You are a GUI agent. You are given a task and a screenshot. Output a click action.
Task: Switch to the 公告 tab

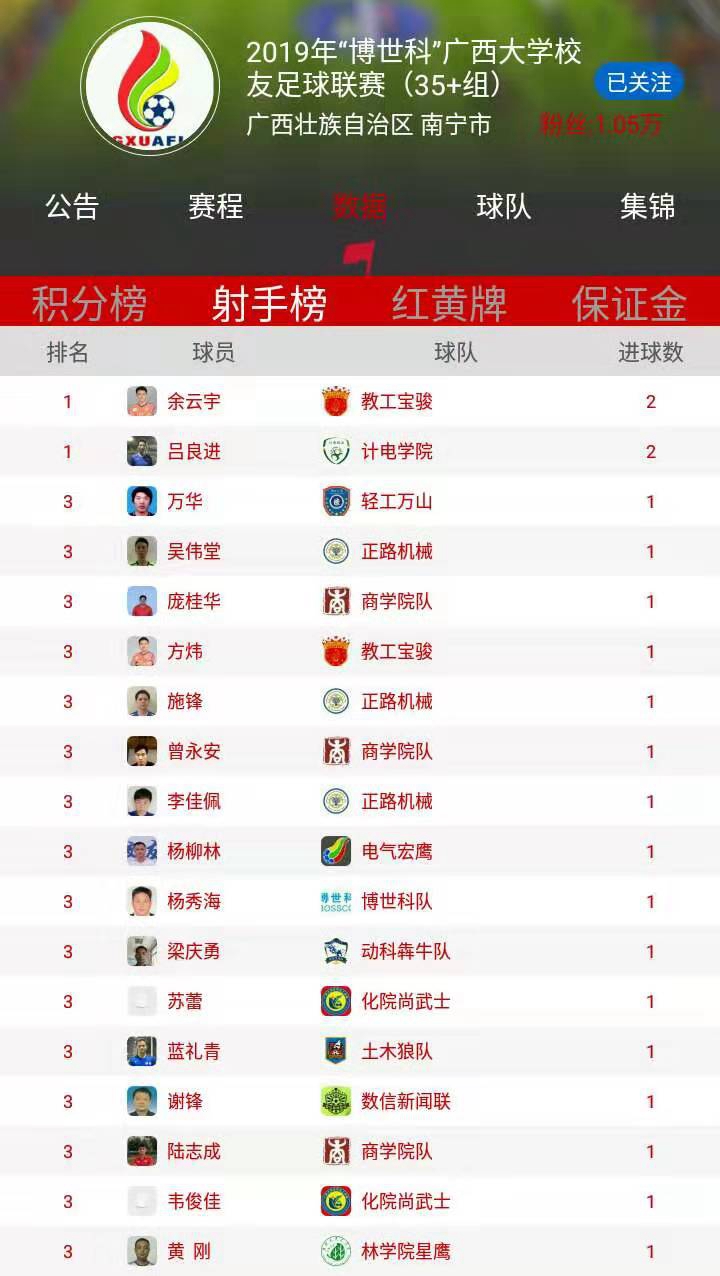[72, 207]
